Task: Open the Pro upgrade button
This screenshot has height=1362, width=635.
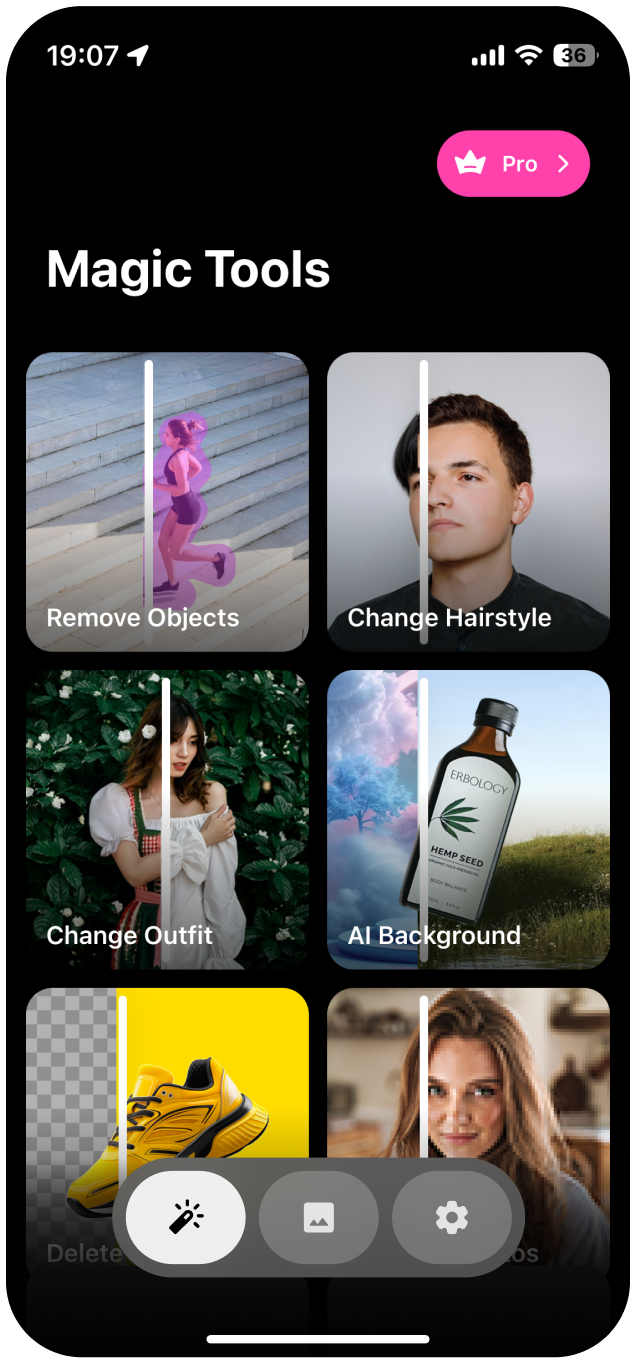Action: coord(513,164)
